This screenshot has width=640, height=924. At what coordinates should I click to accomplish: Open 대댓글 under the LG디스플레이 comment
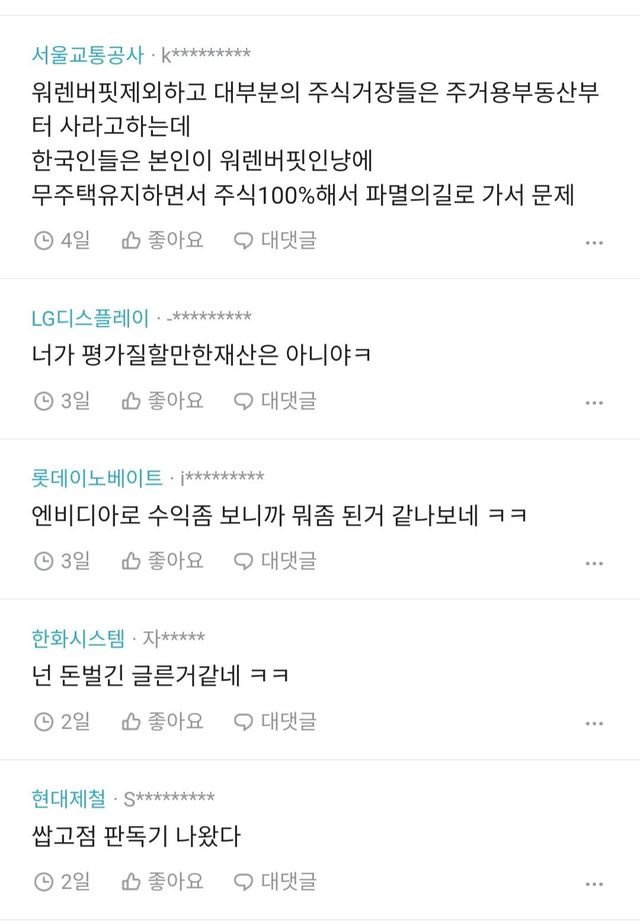pyautogui.click(x=275, y=401)
